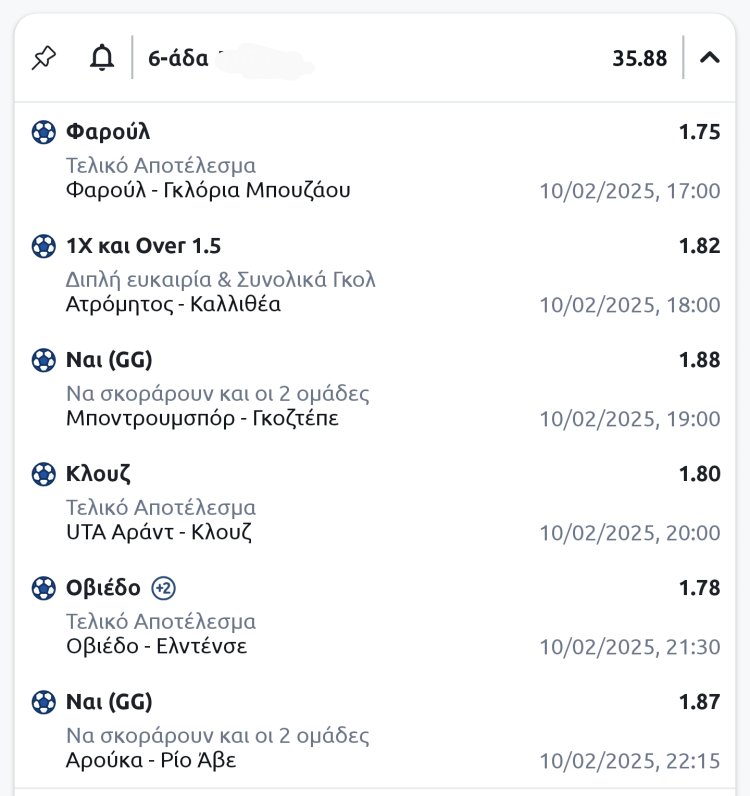Show the +2 extras next to Οβιέδο
This screenshot has height=796, width=750.
164,588
